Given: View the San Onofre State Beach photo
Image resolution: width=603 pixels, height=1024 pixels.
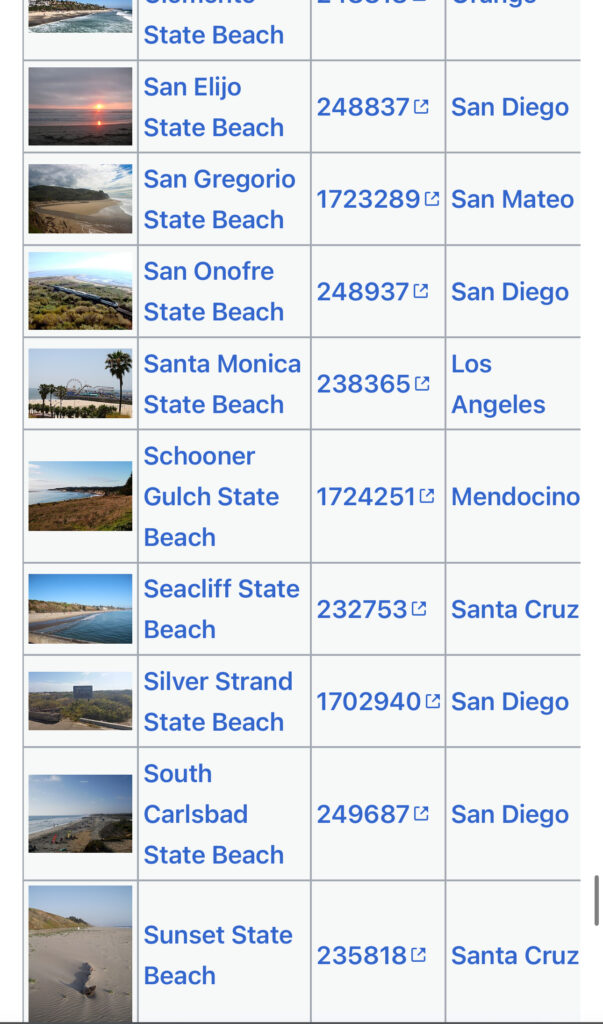Looking at the screenshot, I should tap(80, 291).
